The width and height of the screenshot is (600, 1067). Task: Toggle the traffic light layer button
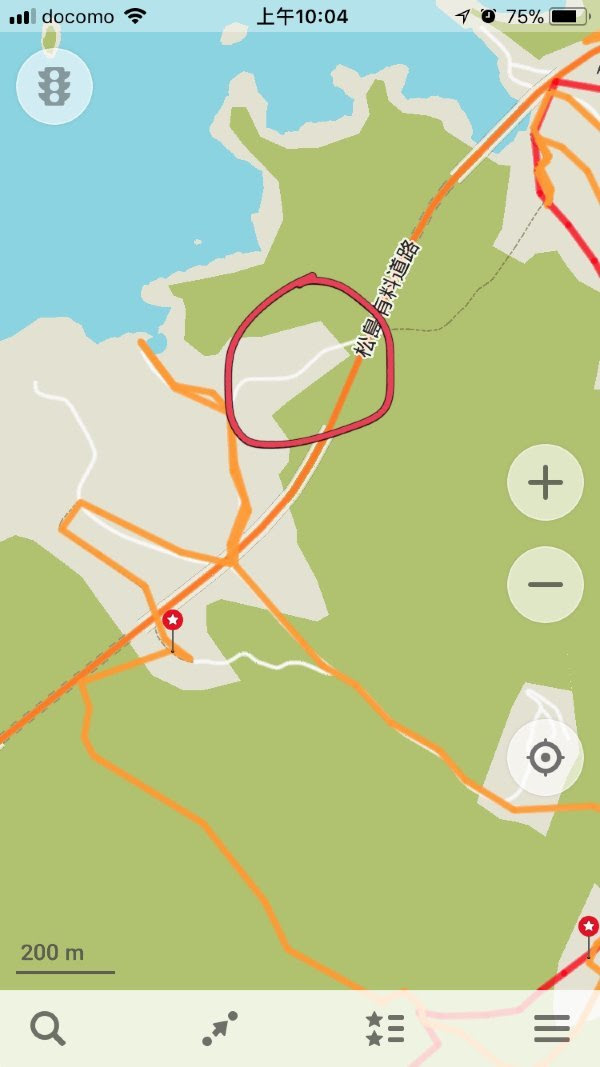(x=54, y=86)
